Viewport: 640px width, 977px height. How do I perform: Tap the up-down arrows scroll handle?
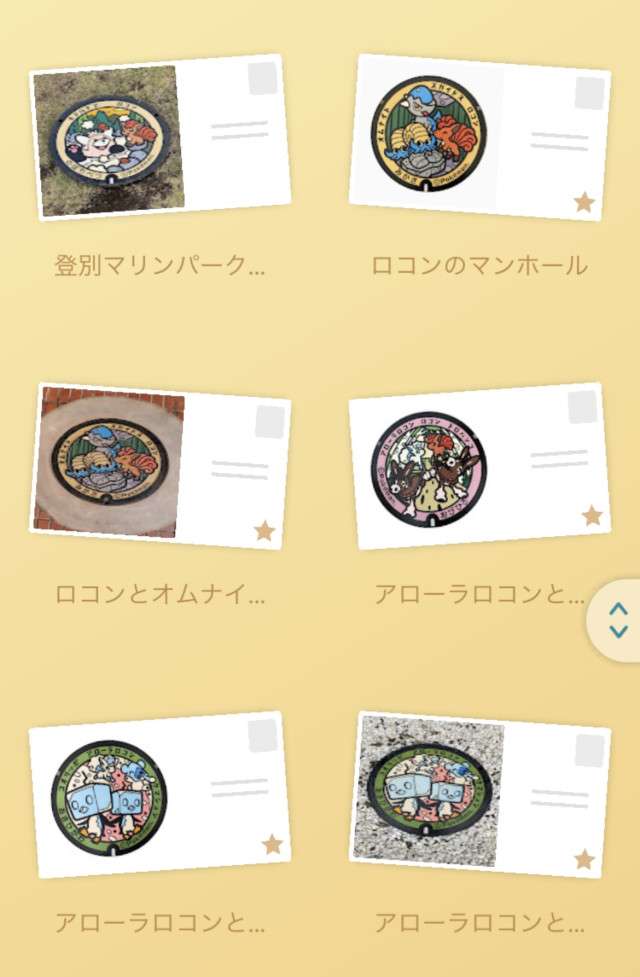pos(619,620)
